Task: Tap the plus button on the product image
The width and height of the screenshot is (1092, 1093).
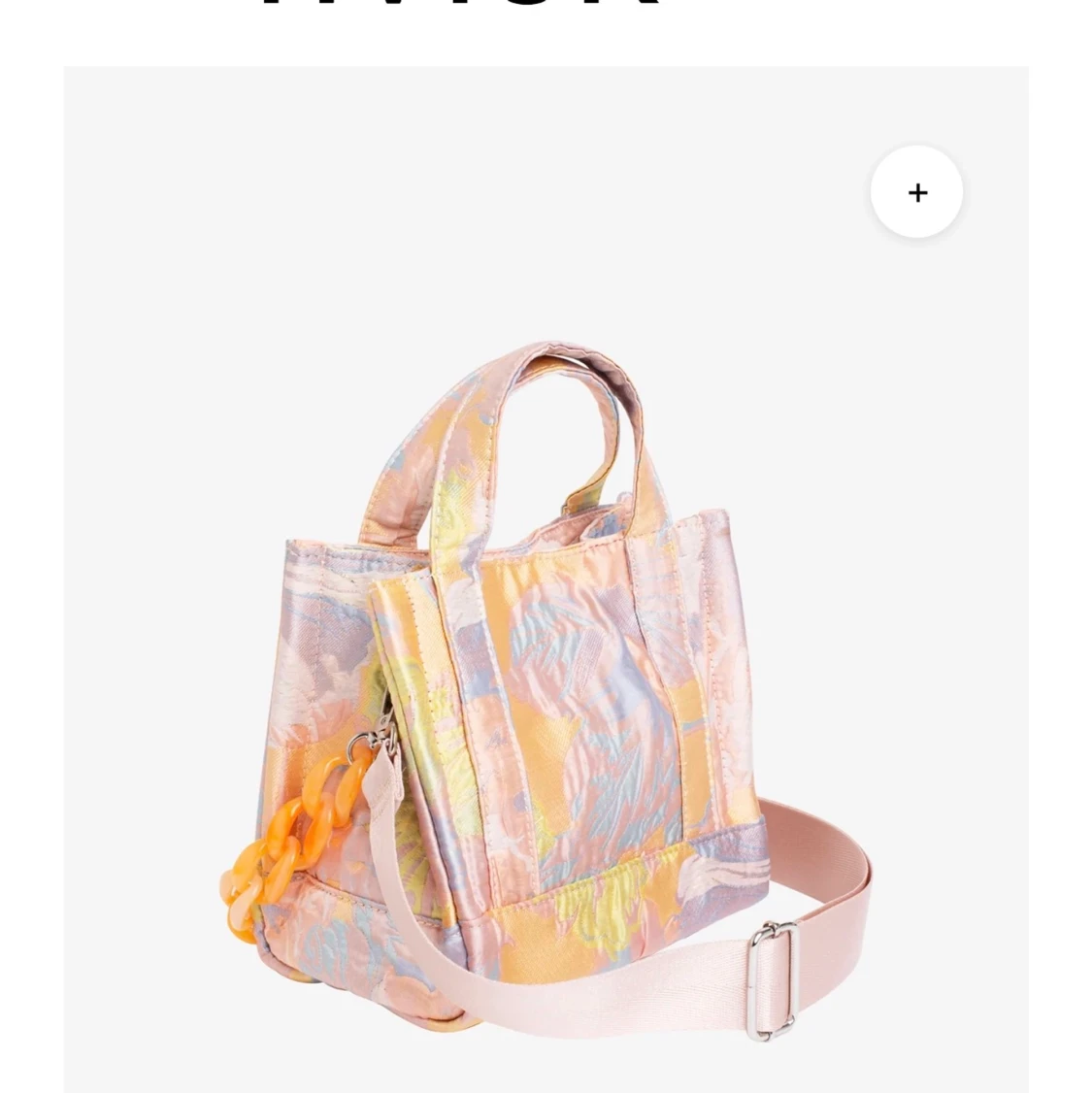Action: click(x=916, y=192)
